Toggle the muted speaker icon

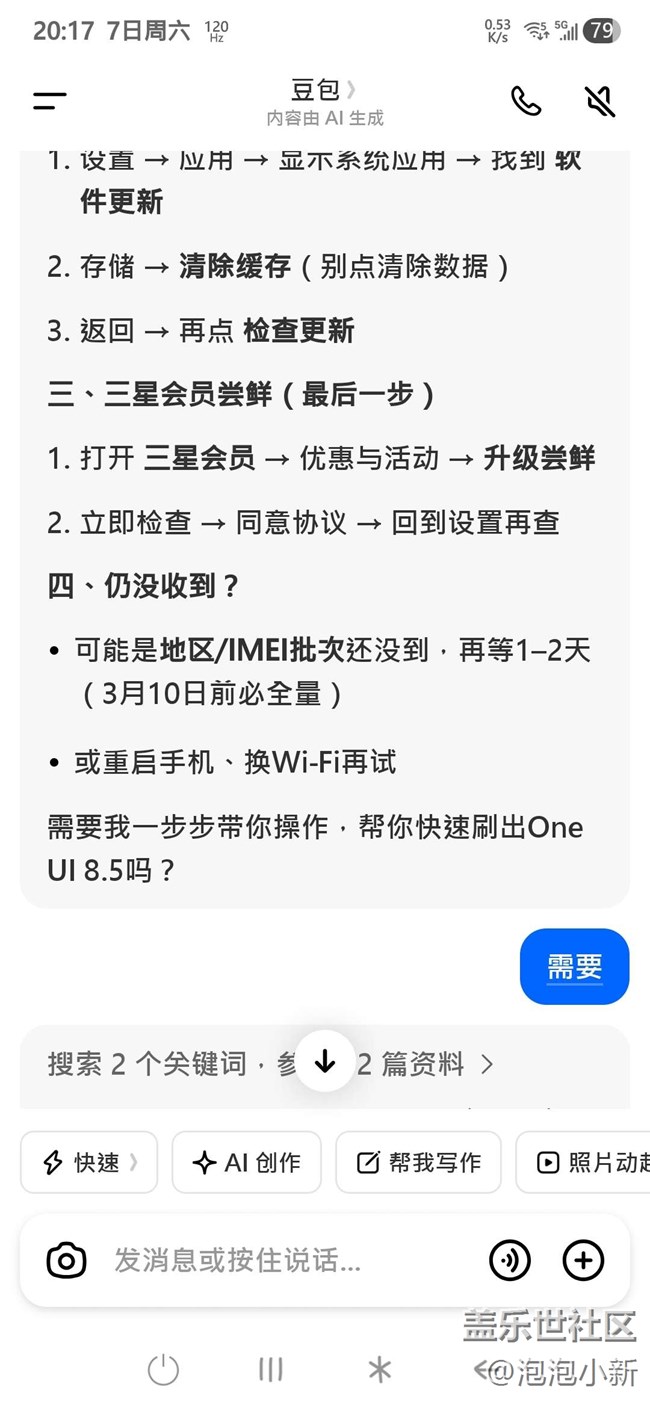(x=599, y=101)
